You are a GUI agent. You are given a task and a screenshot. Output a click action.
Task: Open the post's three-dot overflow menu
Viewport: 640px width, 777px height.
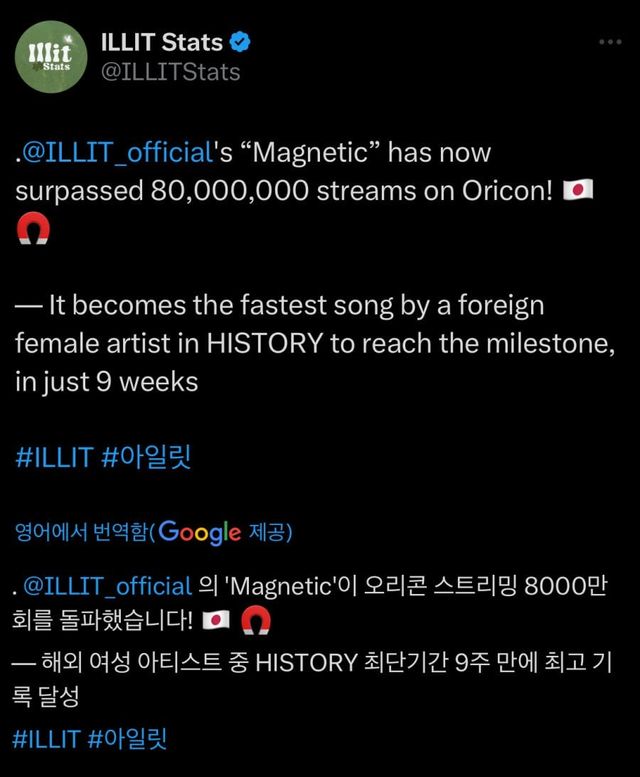click(x=610, y=42)
